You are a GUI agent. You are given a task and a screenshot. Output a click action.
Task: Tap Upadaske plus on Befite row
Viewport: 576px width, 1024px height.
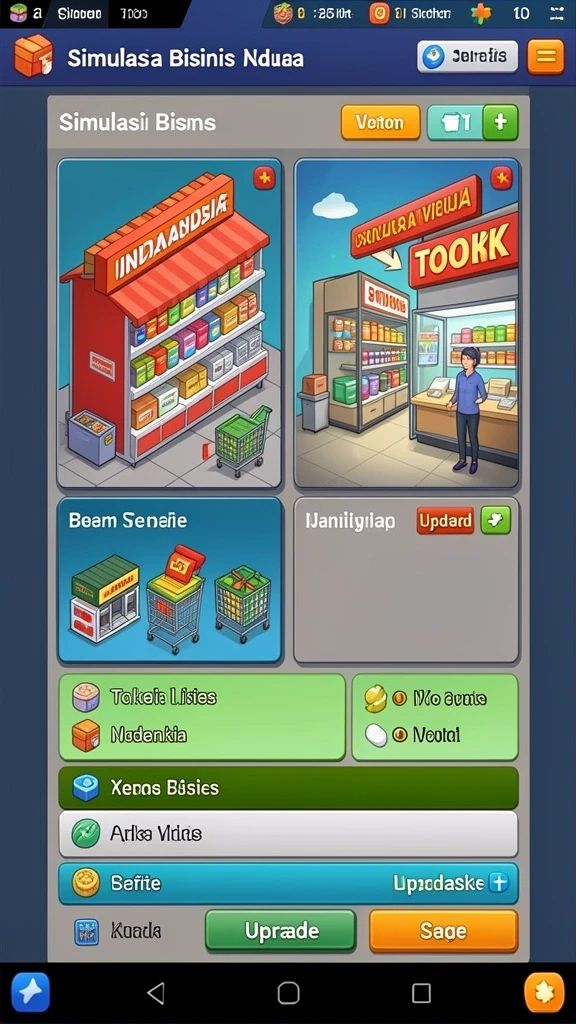click(499, 883)
